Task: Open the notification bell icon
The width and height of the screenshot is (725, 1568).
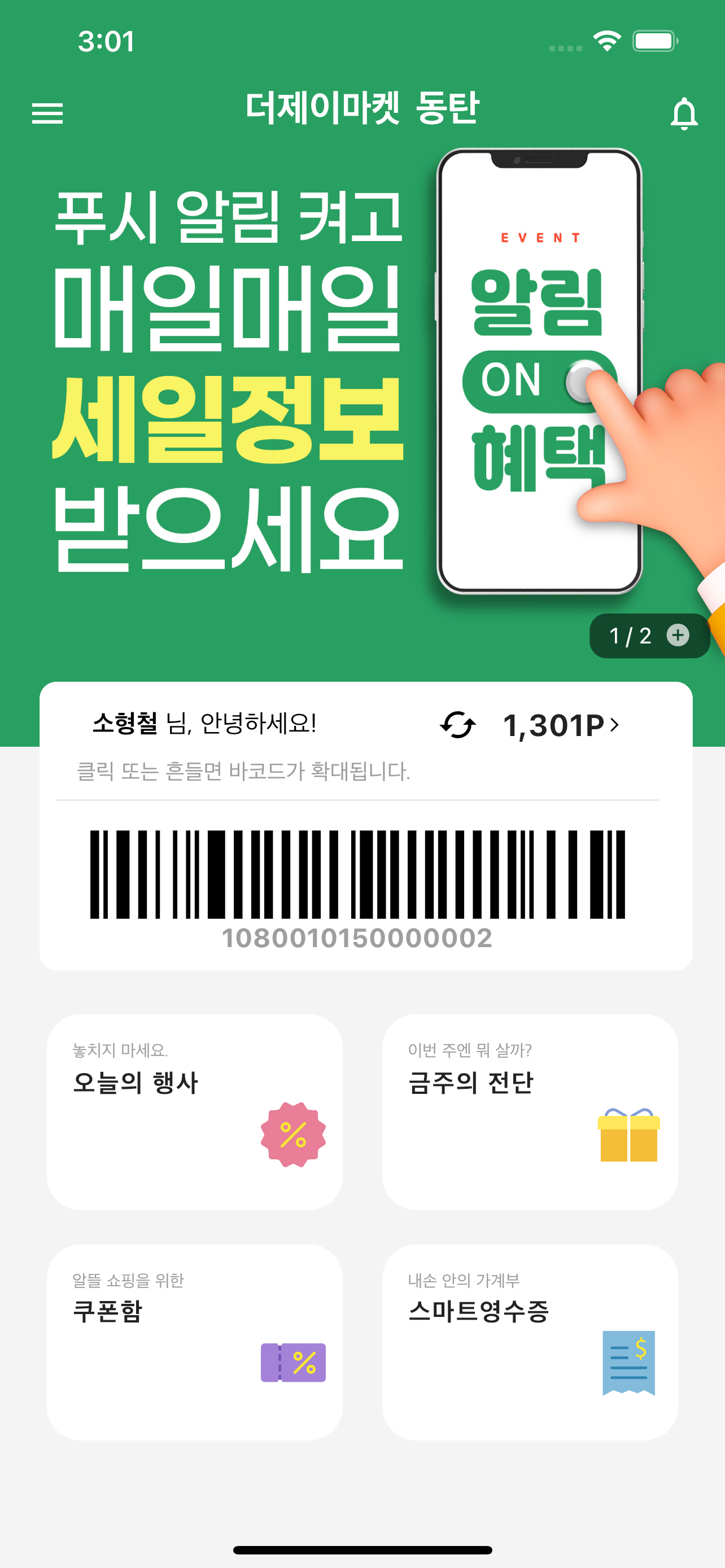Action: tap(684, 113)
